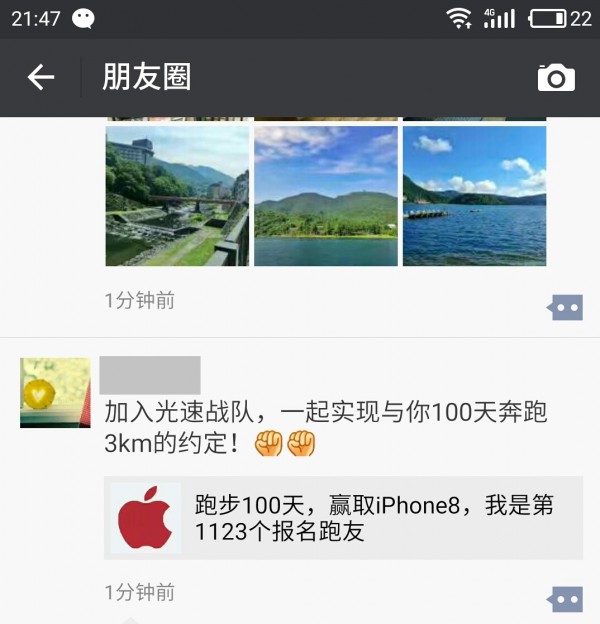The height and width of the screenshot is (624, 600).
Task: Go back from the 朋友圈 screen
Action: pyautogui.click(x=40, y=77)
